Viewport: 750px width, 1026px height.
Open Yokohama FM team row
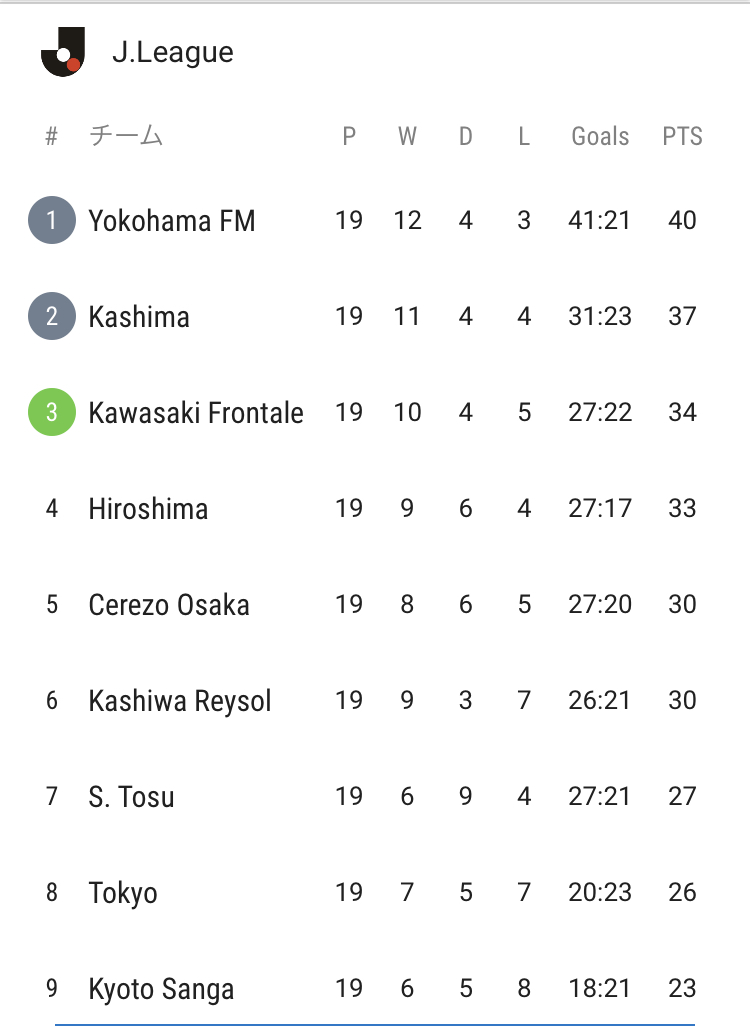(375, 221)
